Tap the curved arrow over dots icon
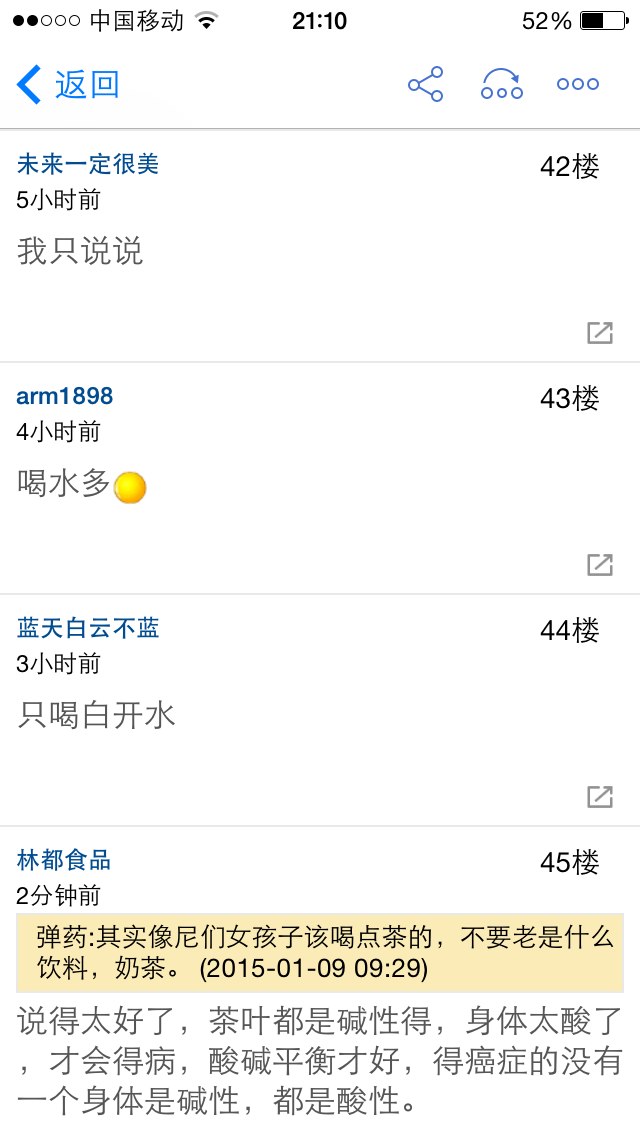This screenshot has width=640, height=1136. [x=502, y=84]
